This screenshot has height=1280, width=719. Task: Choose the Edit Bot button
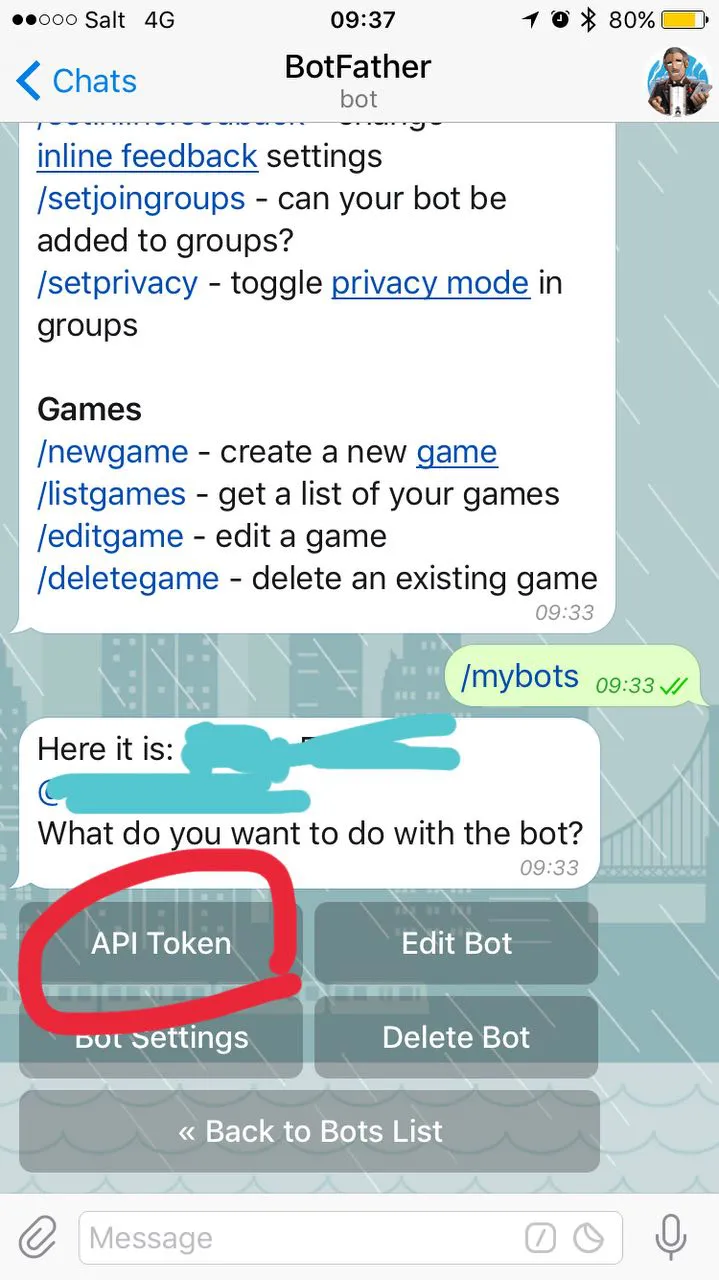pyautogui.click(x=456, y=943)
